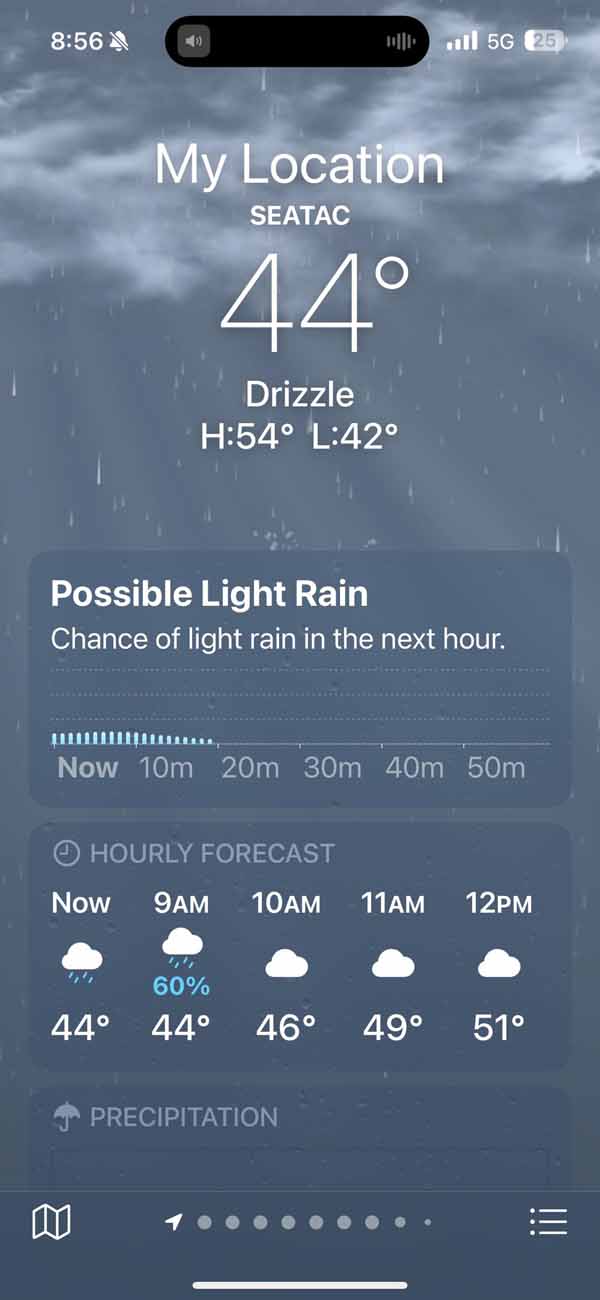The width and height of the screenshot is (600, 1300).
Task: Tap the location page indicator dots
Action: (x=300, y=1221)
